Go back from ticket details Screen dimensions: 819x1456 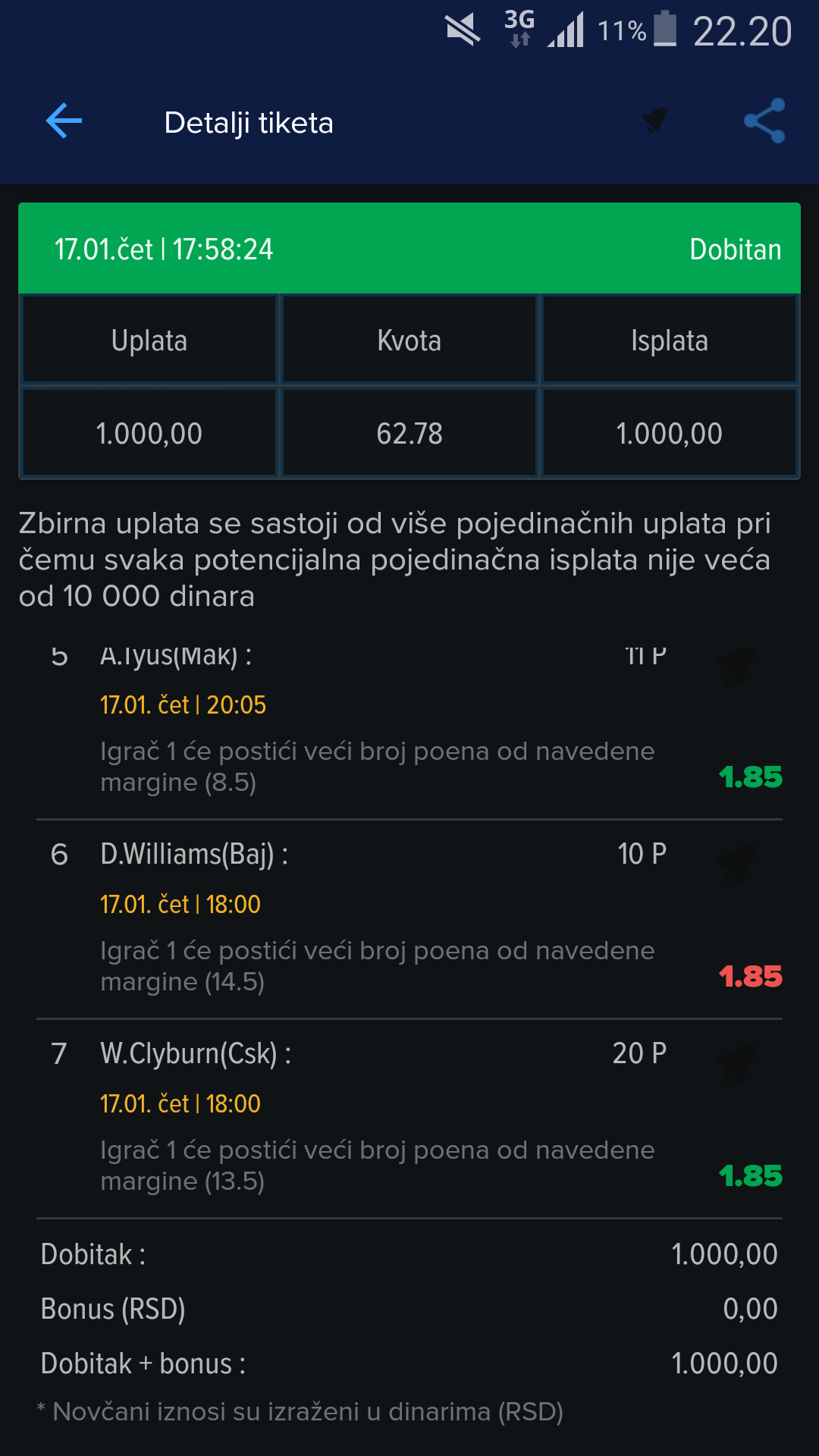(x=64, y=121)
